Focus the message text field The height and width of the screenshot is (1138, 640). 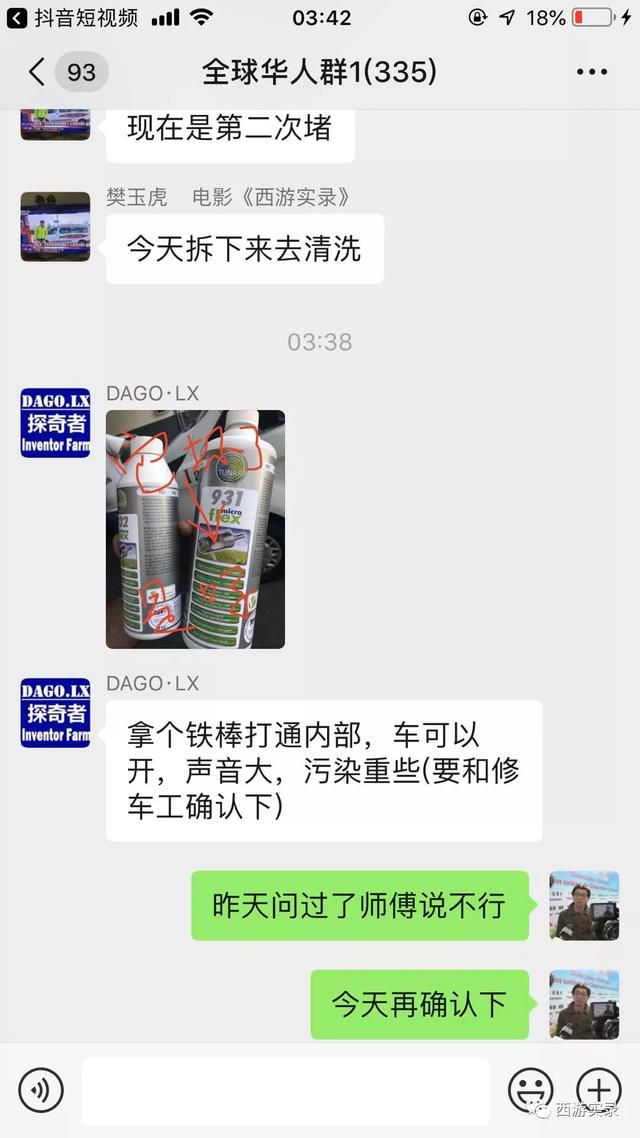coord(285,1090)
